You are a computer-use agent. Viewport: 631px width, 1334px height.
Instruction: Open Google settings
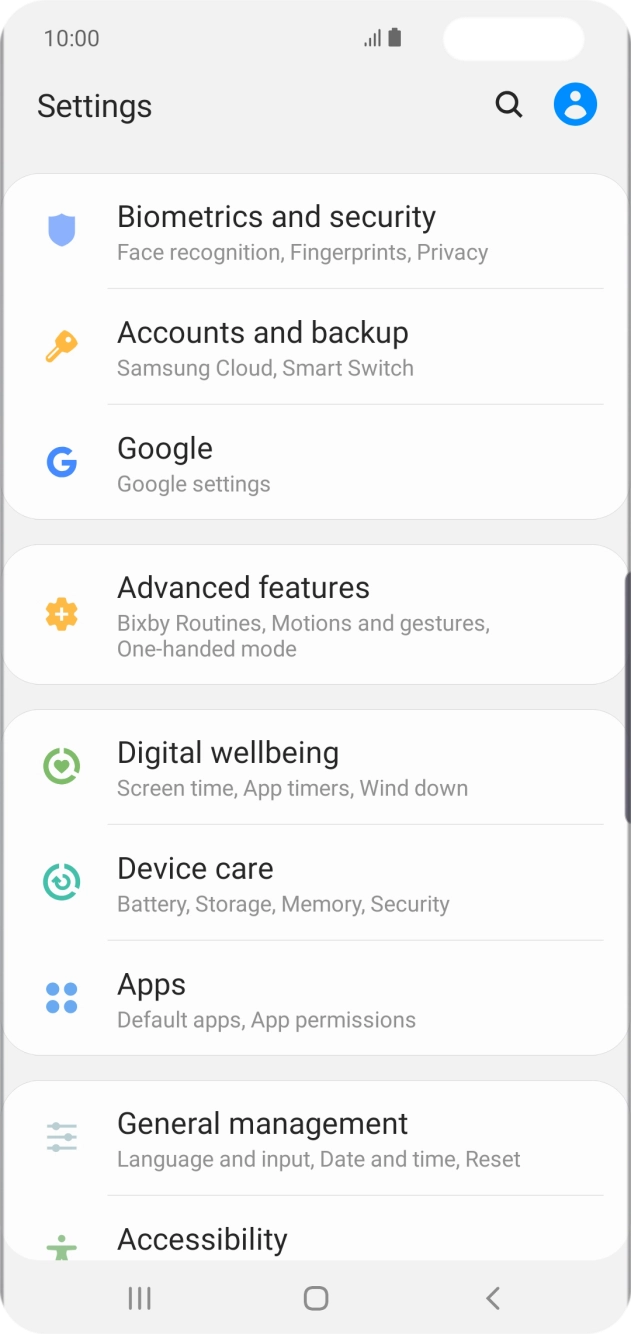[315, 463]
